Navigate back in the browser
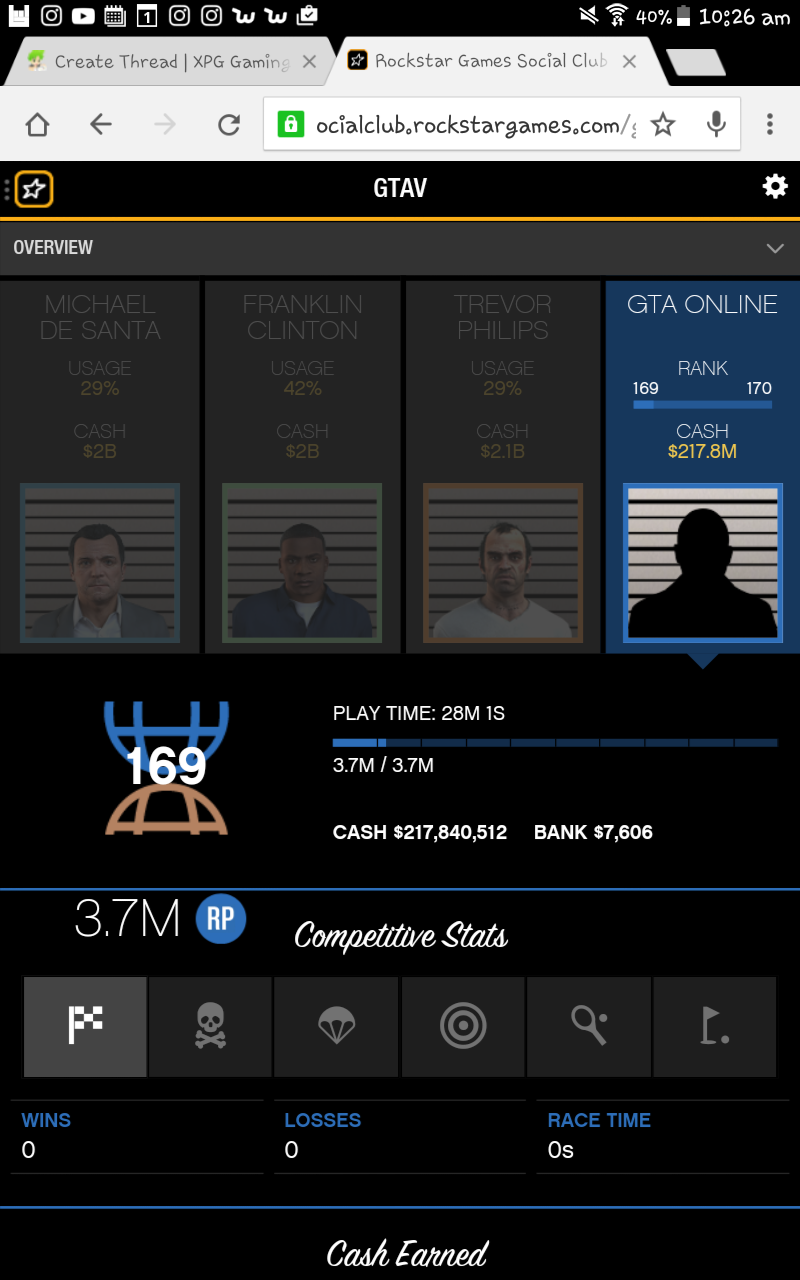 click(101, 124)
